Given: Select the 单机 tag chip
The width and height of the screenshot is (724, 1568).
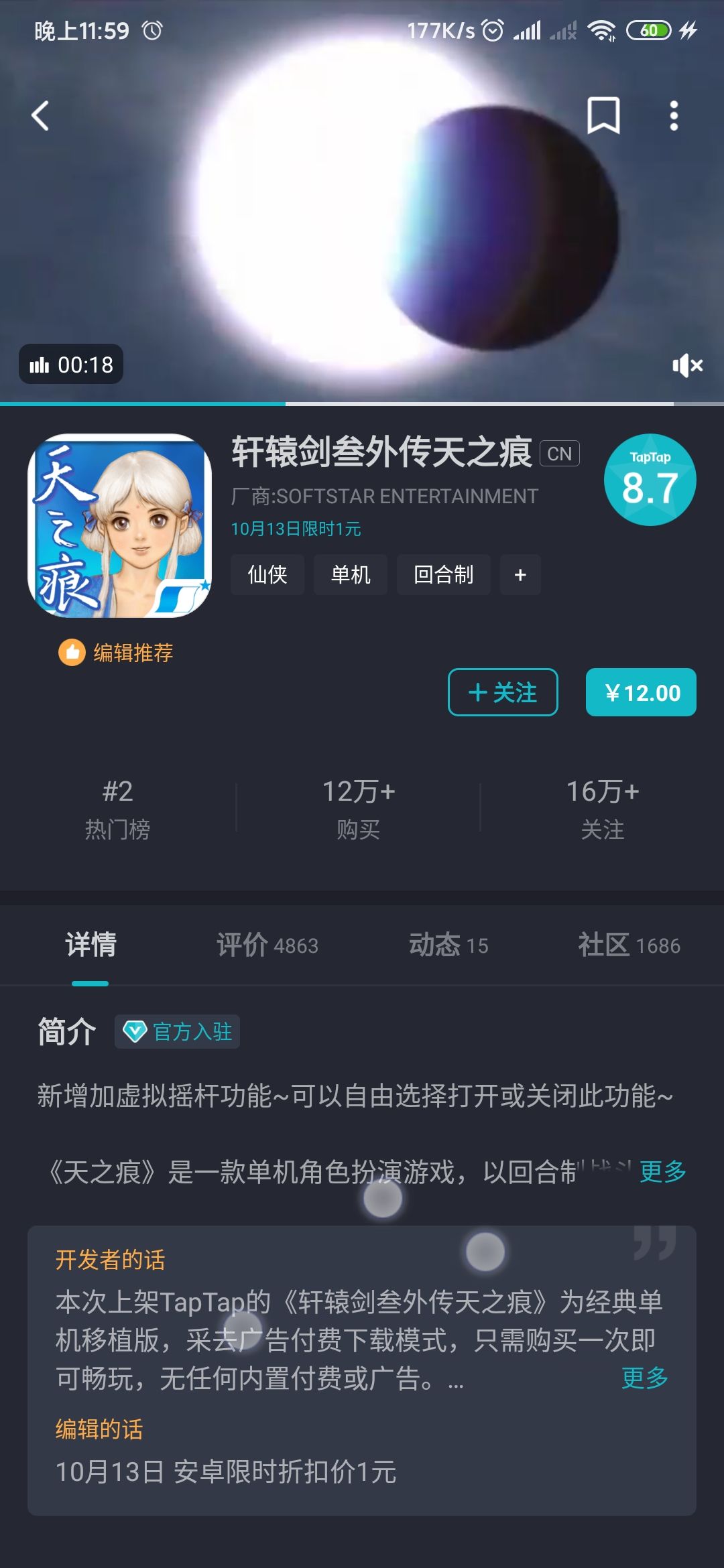Looking at the screenshot, I should coord(351,574).
